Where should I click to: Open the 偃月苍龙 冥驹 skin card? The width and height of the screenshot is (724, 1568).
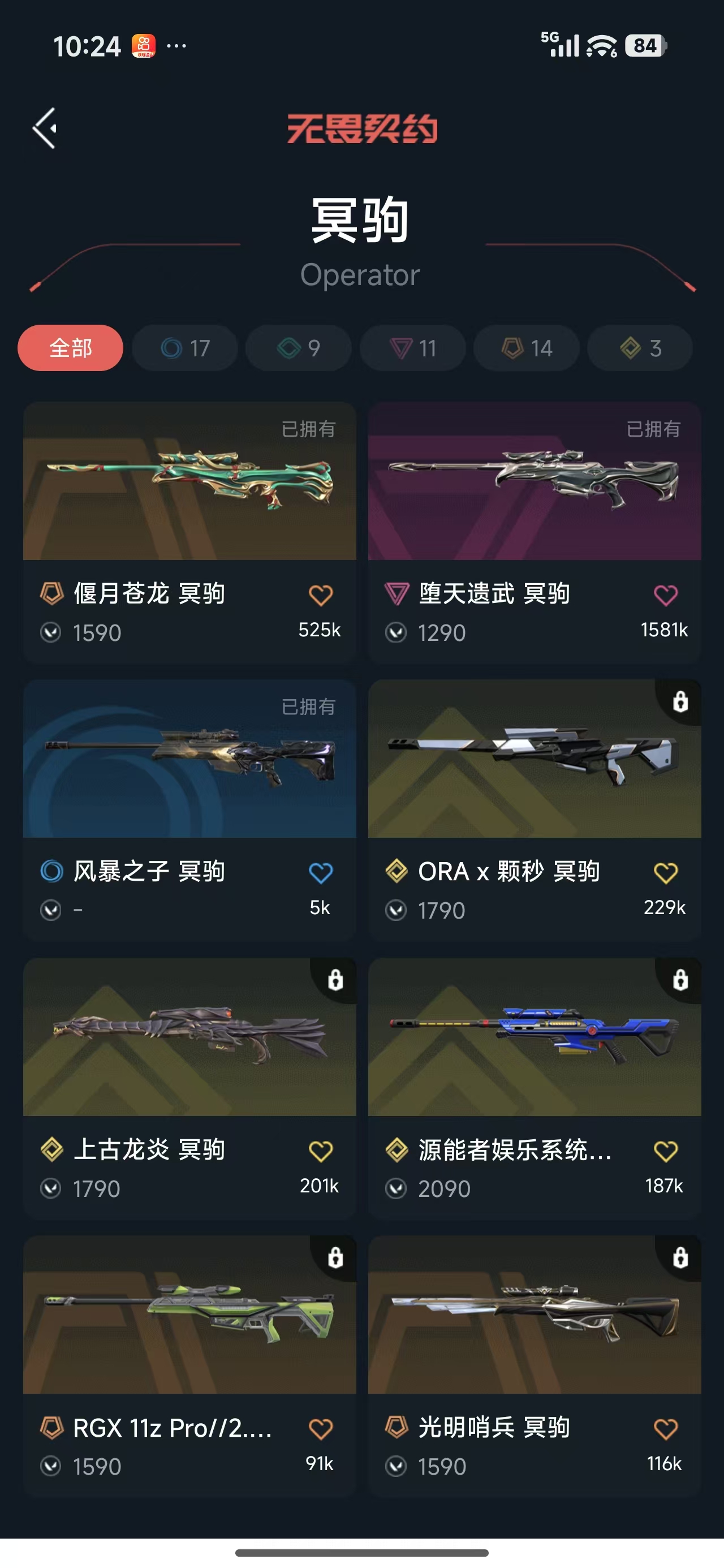[x=189, y=532]
